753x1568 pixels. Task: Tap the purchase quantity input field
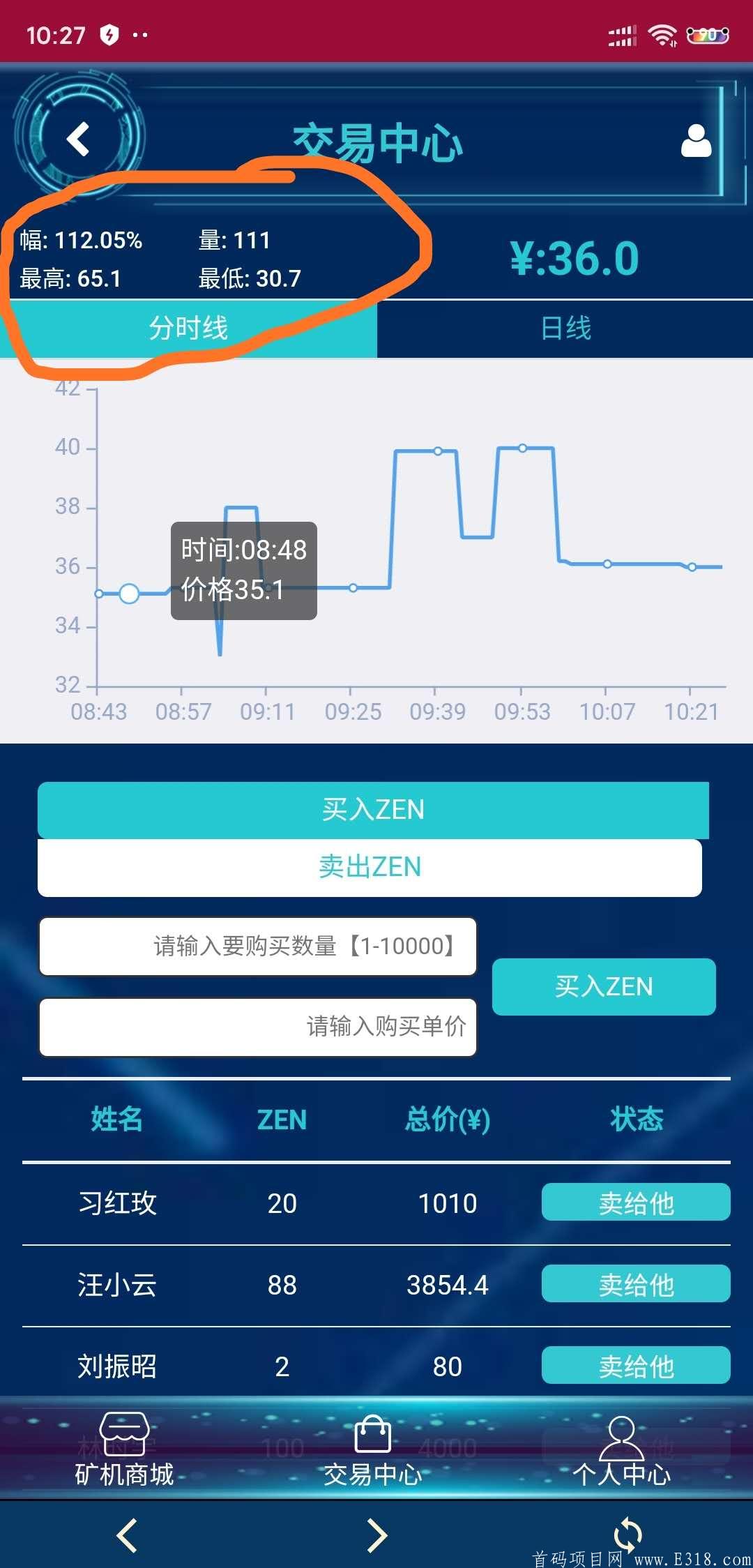click(x=257, y=946)
